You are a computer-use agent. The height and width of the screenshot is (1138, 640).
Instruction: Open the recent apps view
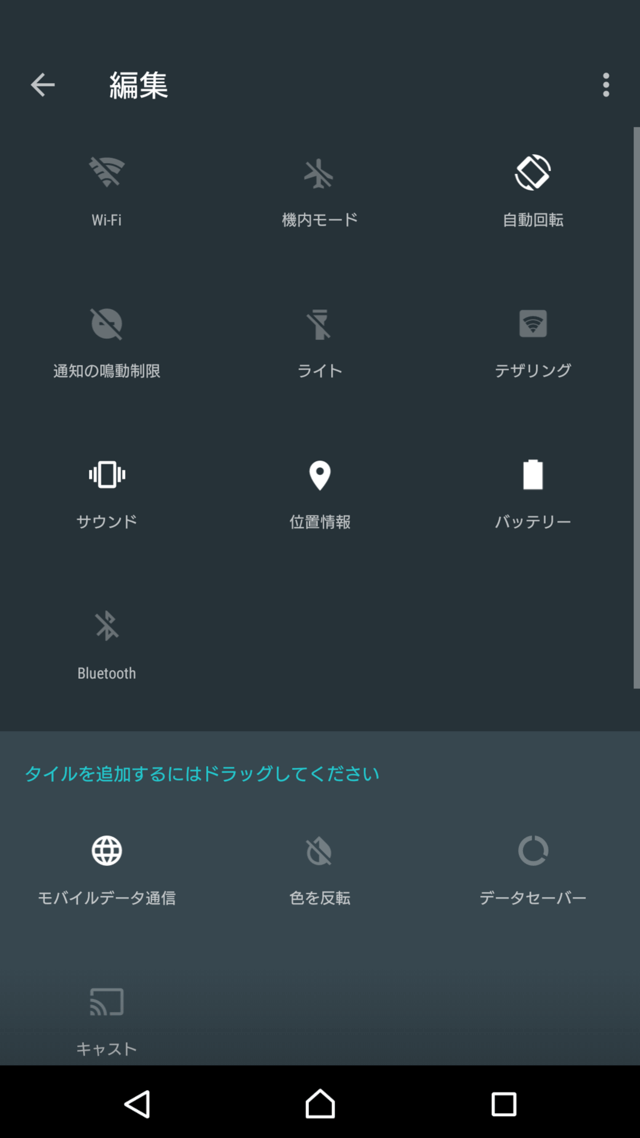tap(503, 1103)
